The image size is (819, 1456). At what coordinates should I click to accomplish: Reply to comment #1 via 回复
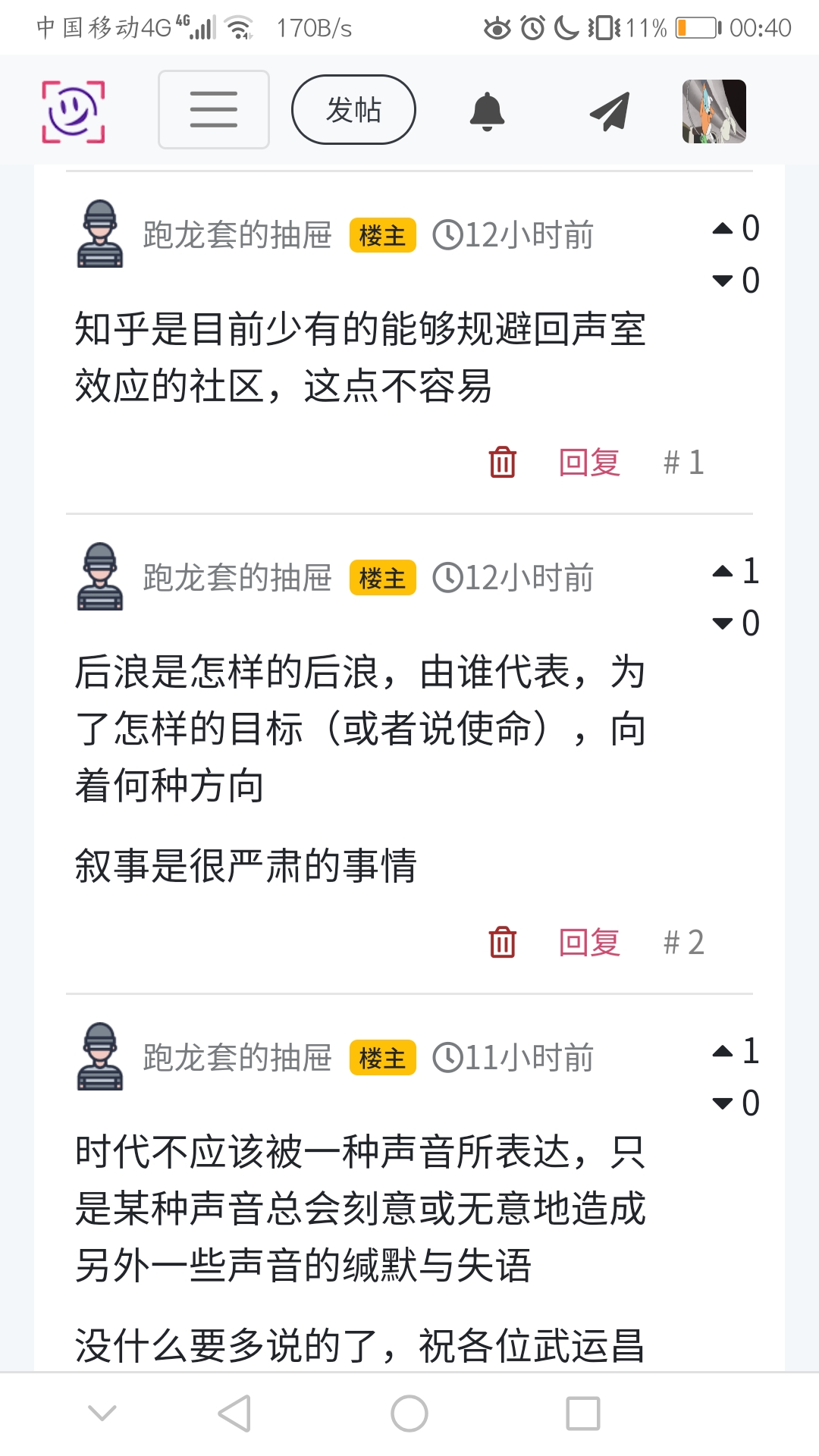click(589, 462)
